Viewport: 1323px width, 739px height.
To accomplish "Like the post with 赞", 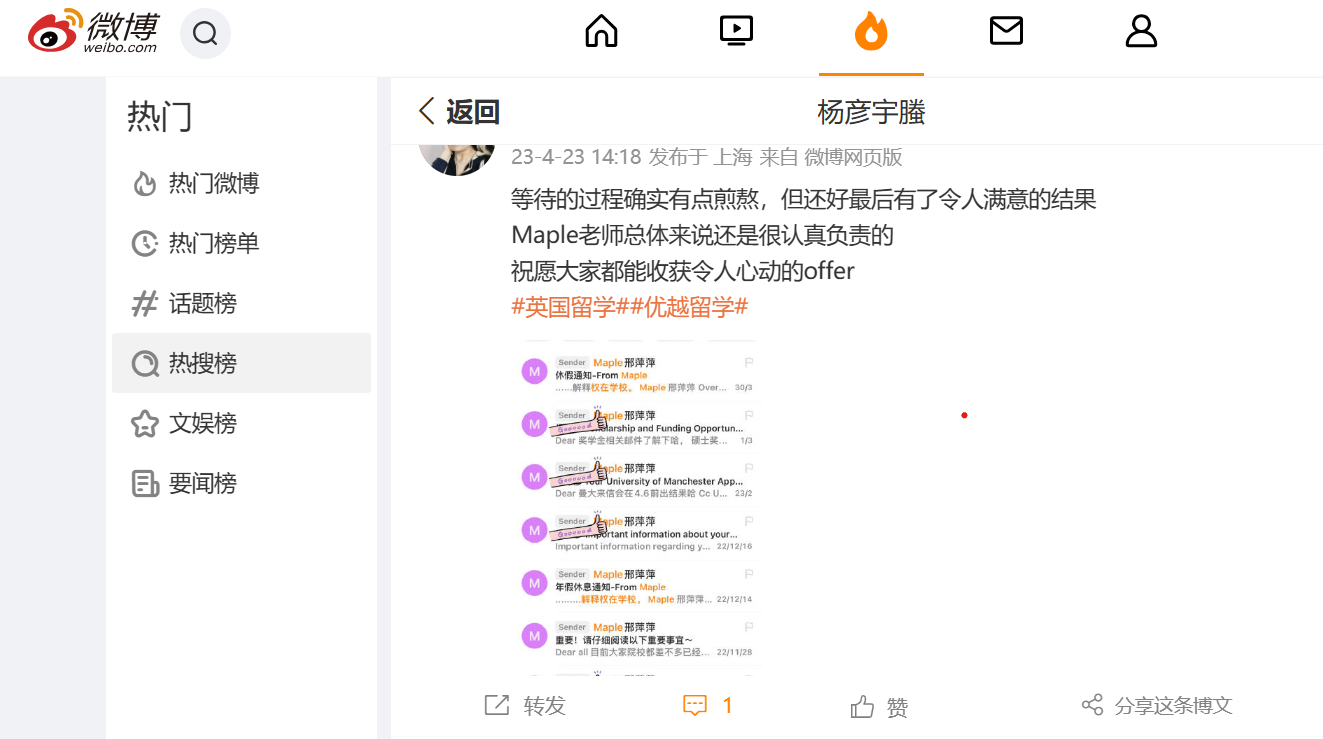I will (879, 707).
